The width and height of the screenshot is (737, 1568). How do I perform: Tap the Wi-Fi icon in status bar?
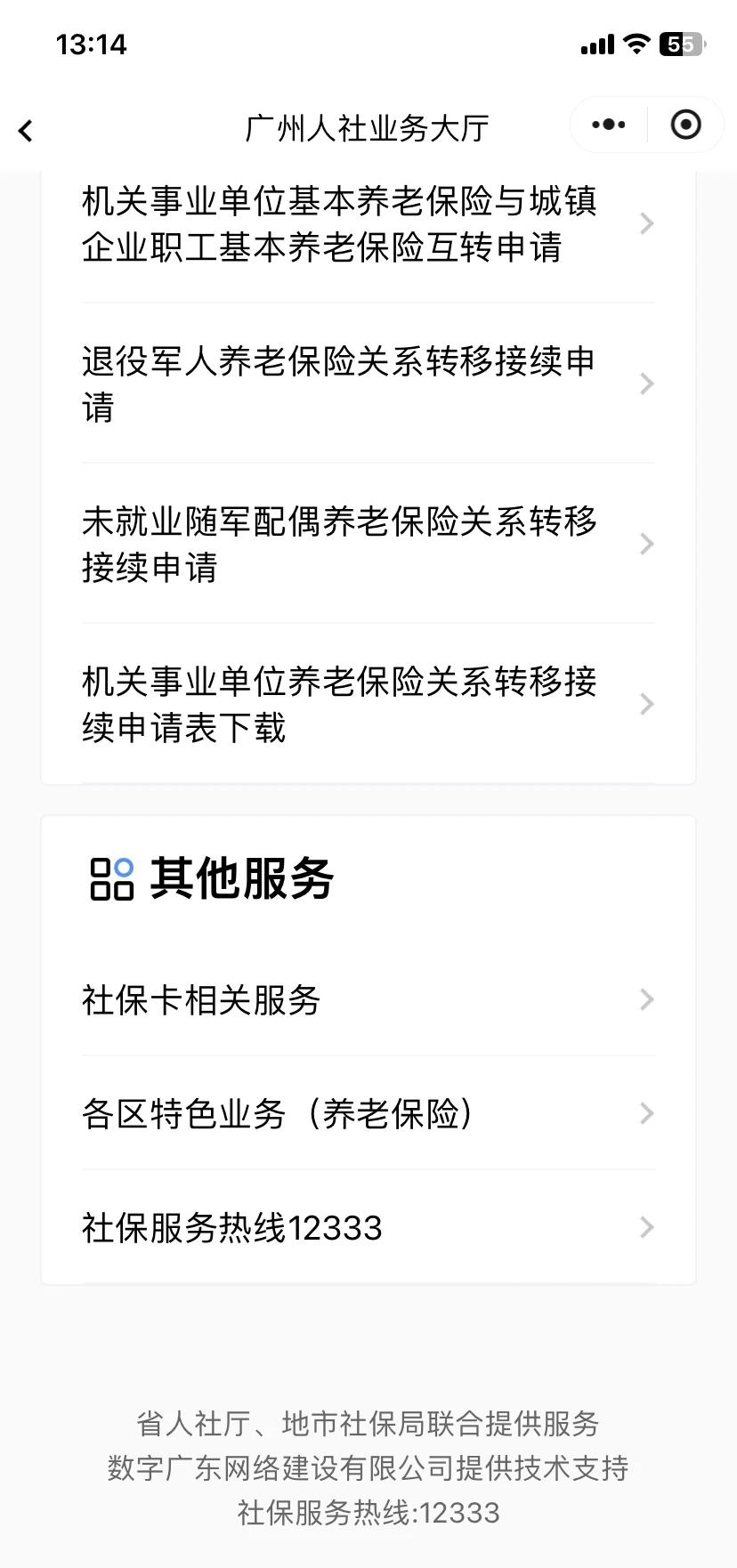pyautogui.click(x=635, y=43)
